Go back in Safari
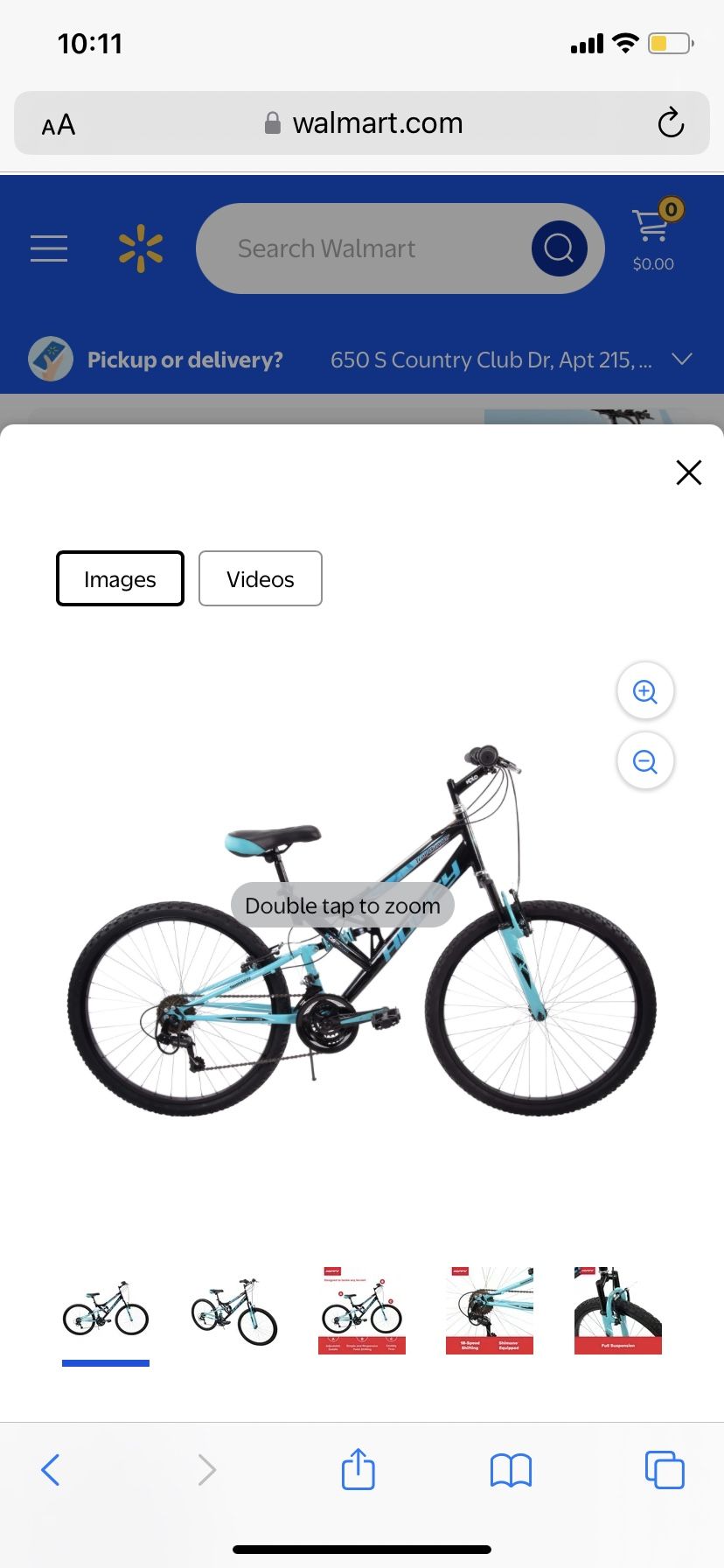 [x=51, y=1470]
